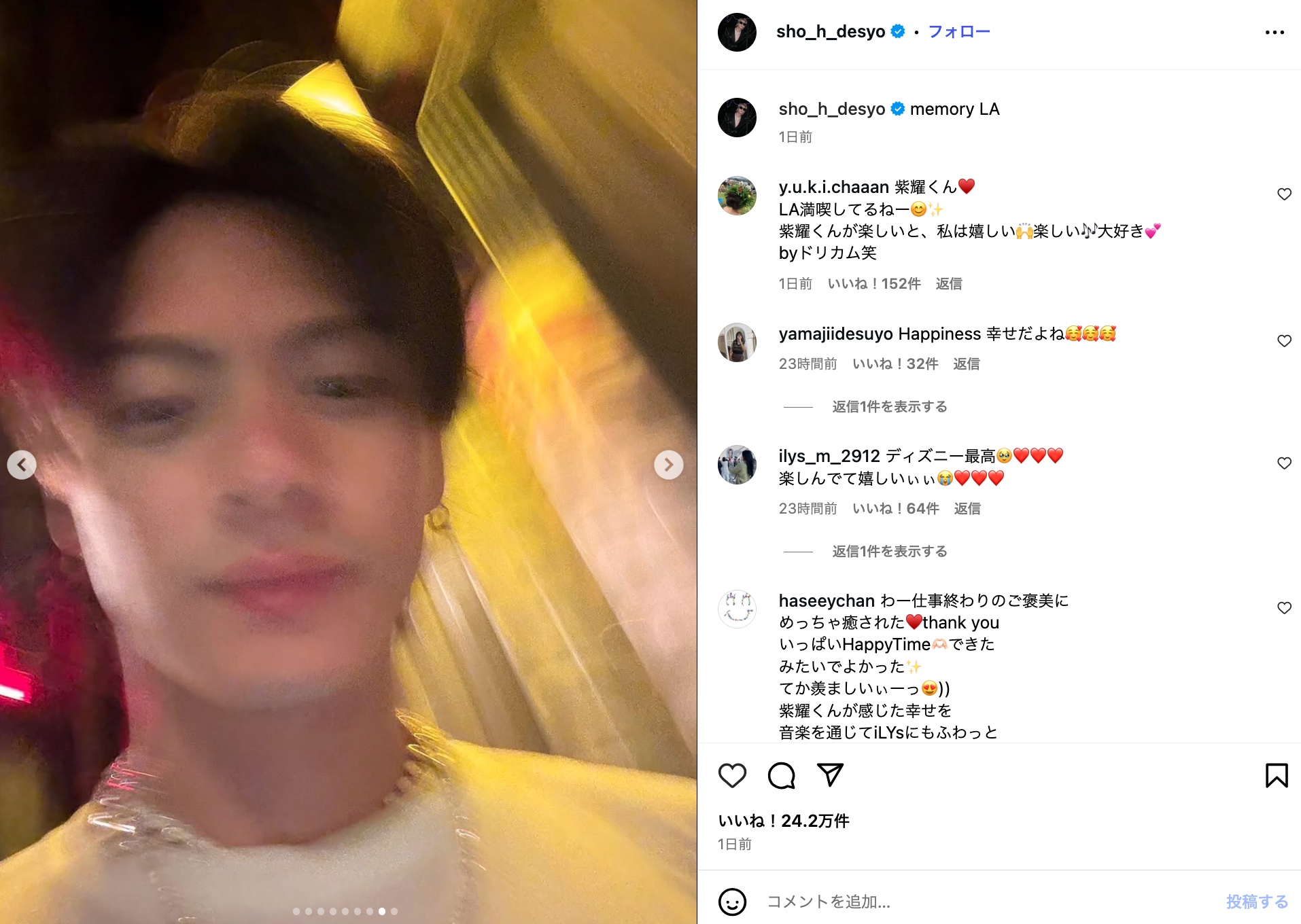Bookmark this post
This screenshot has height=924, width=1301.
click(x=1276, y=775)
